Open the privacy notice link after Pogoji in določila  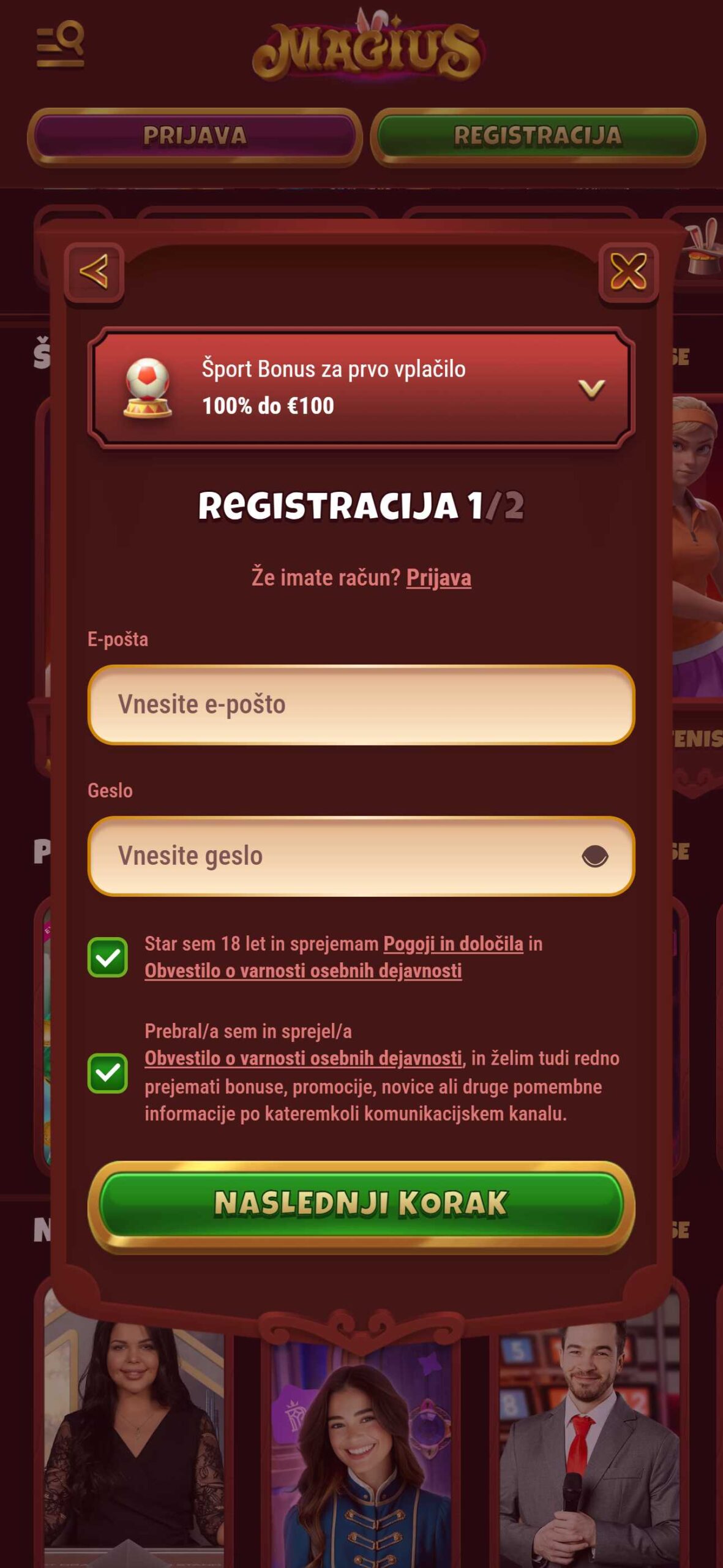[303, 971]
